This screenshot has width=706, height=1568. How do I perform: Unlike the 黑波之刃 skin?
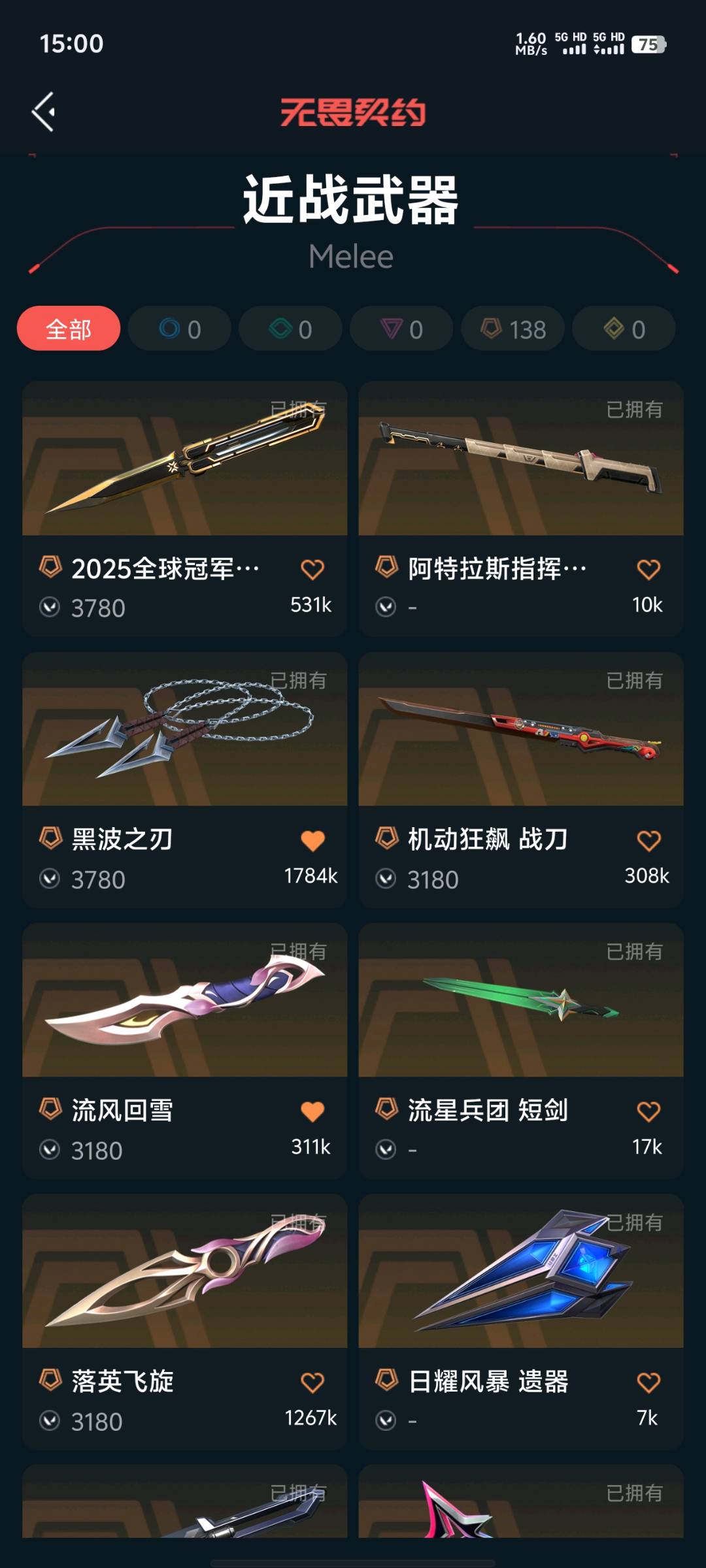pyautogui.click(x=312, y=840)
